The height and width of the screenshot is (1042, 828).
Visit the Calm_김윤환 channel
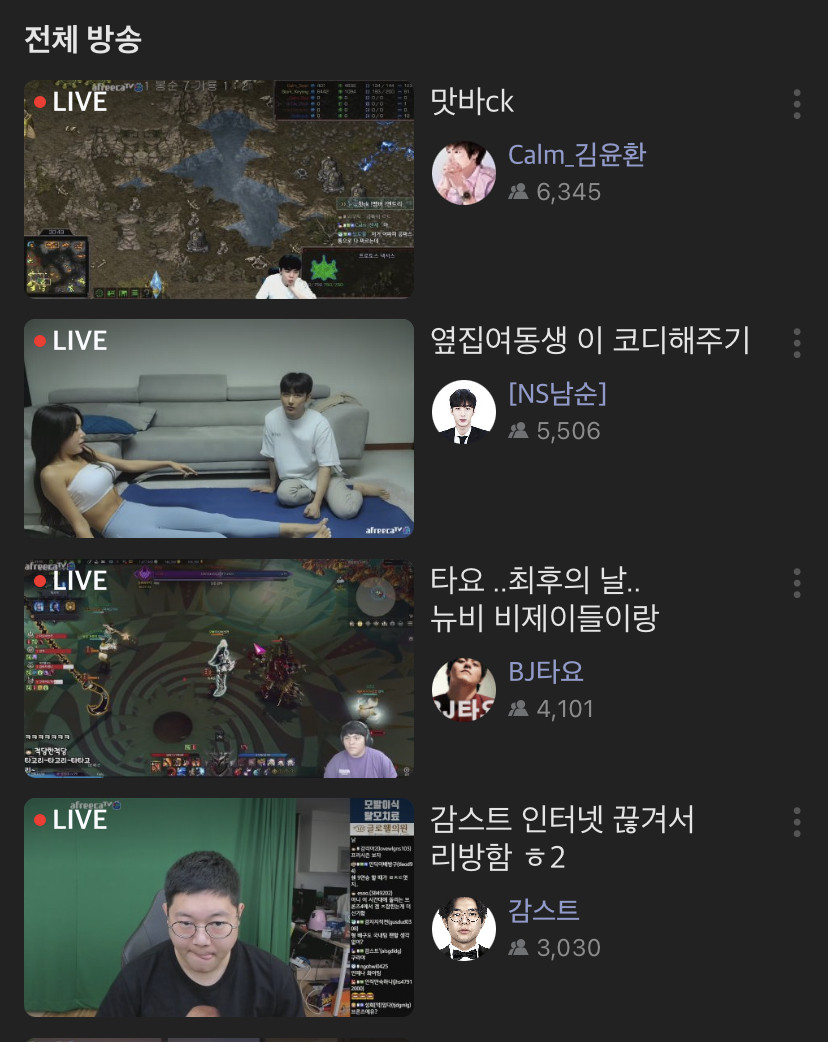(x=577, y=155)
